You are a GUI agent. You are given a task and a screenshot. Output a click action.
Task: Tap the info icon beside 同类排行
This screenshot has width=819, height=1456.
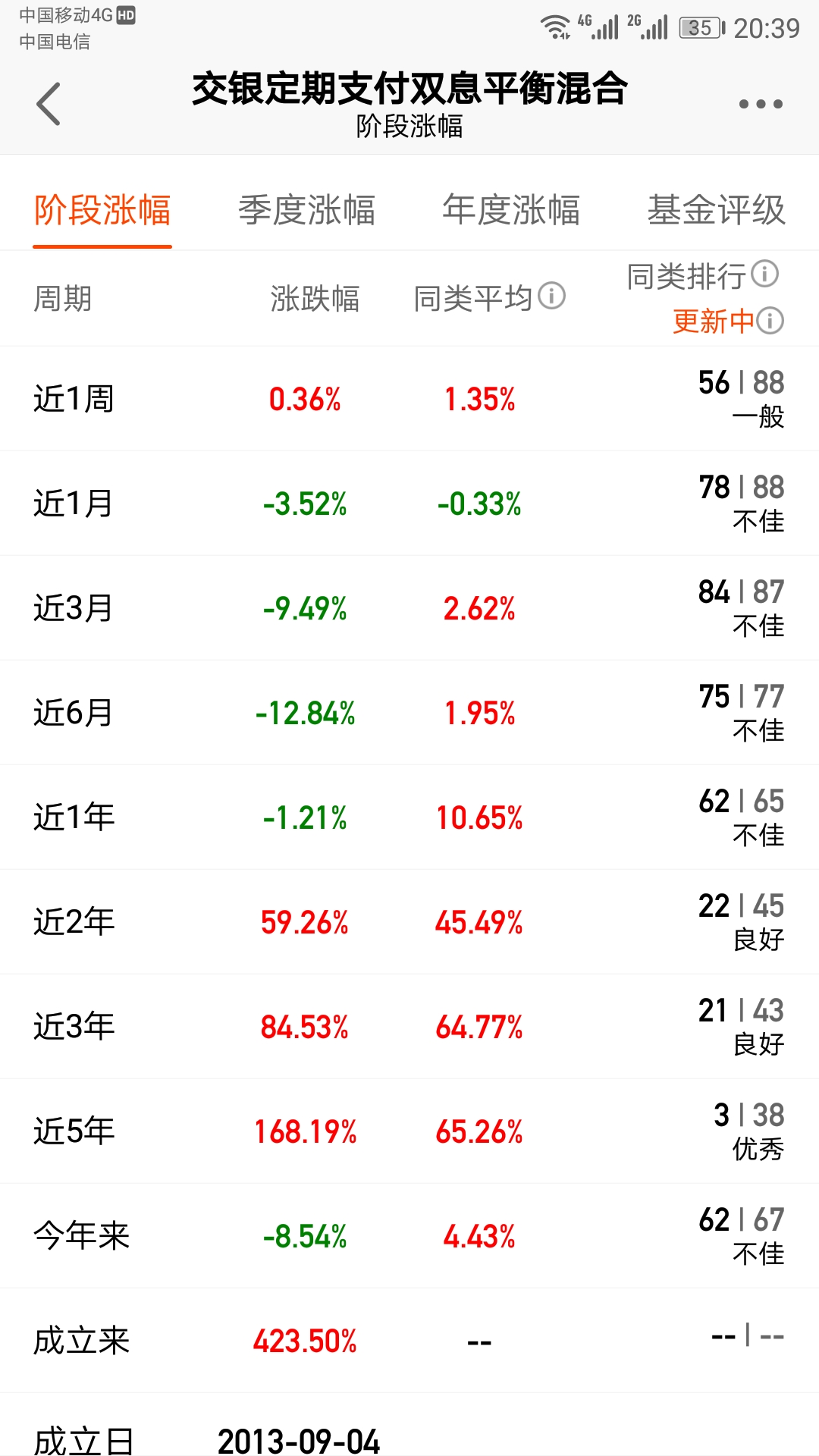[765, 274]
